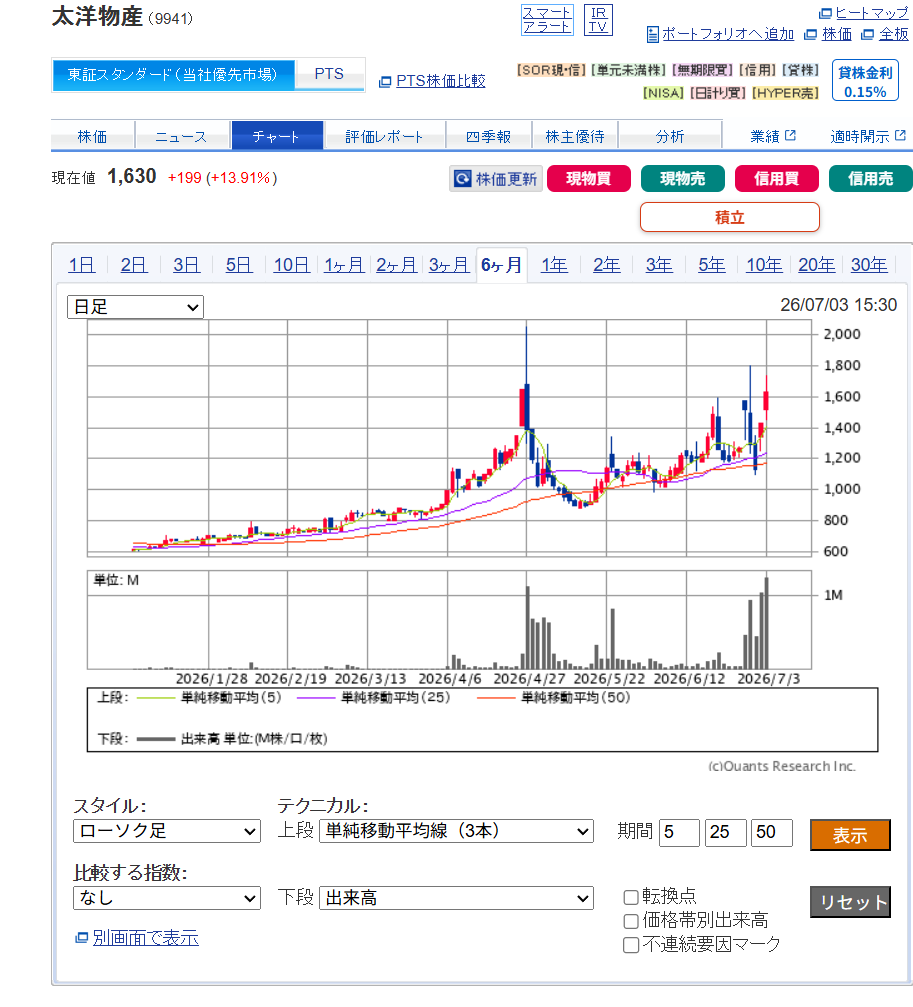Open the ローソク足 style dropdown

[x=167, y=831]
